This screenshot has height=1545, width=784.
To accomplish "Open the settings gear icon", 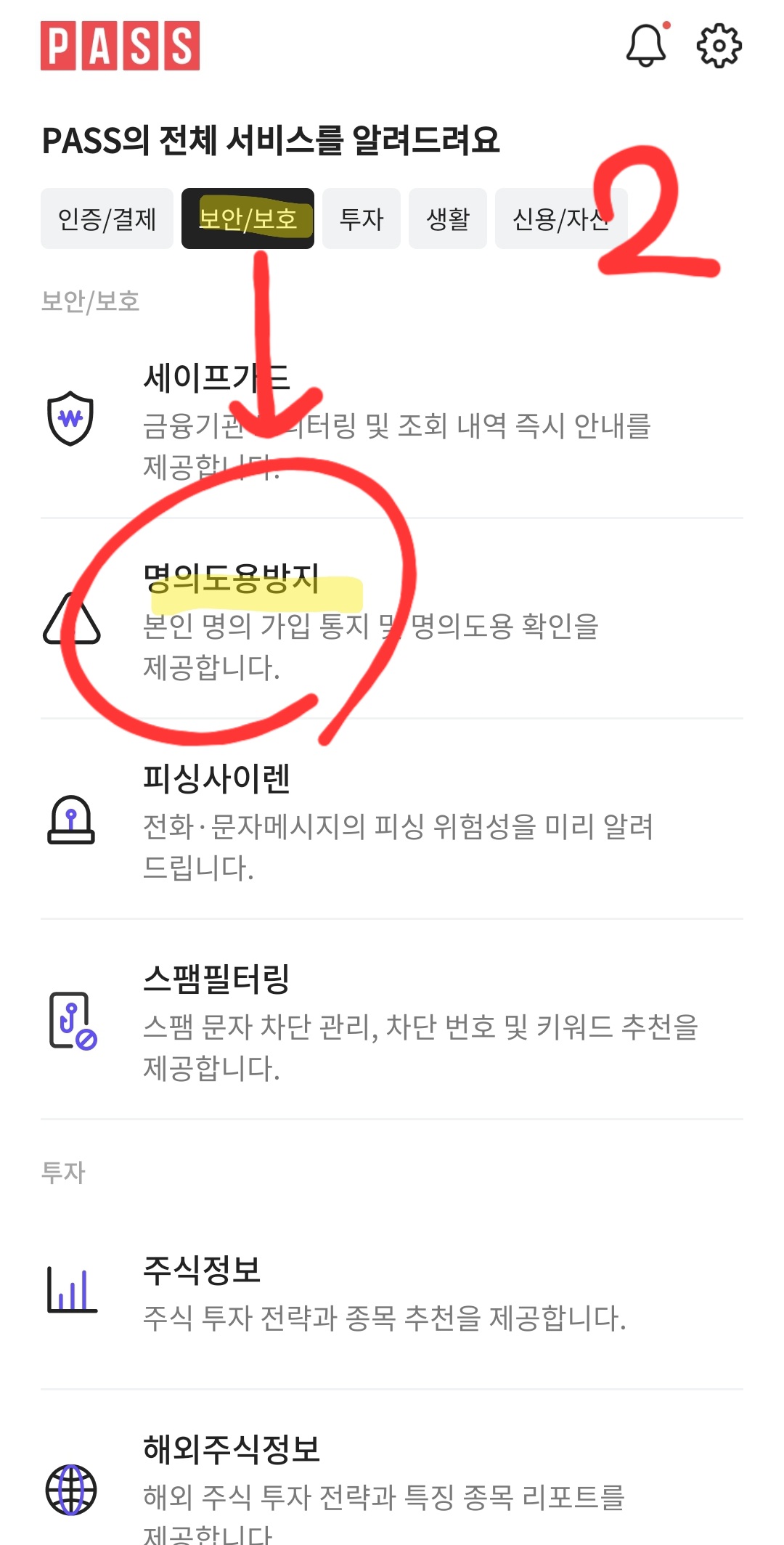I will 719,45.
